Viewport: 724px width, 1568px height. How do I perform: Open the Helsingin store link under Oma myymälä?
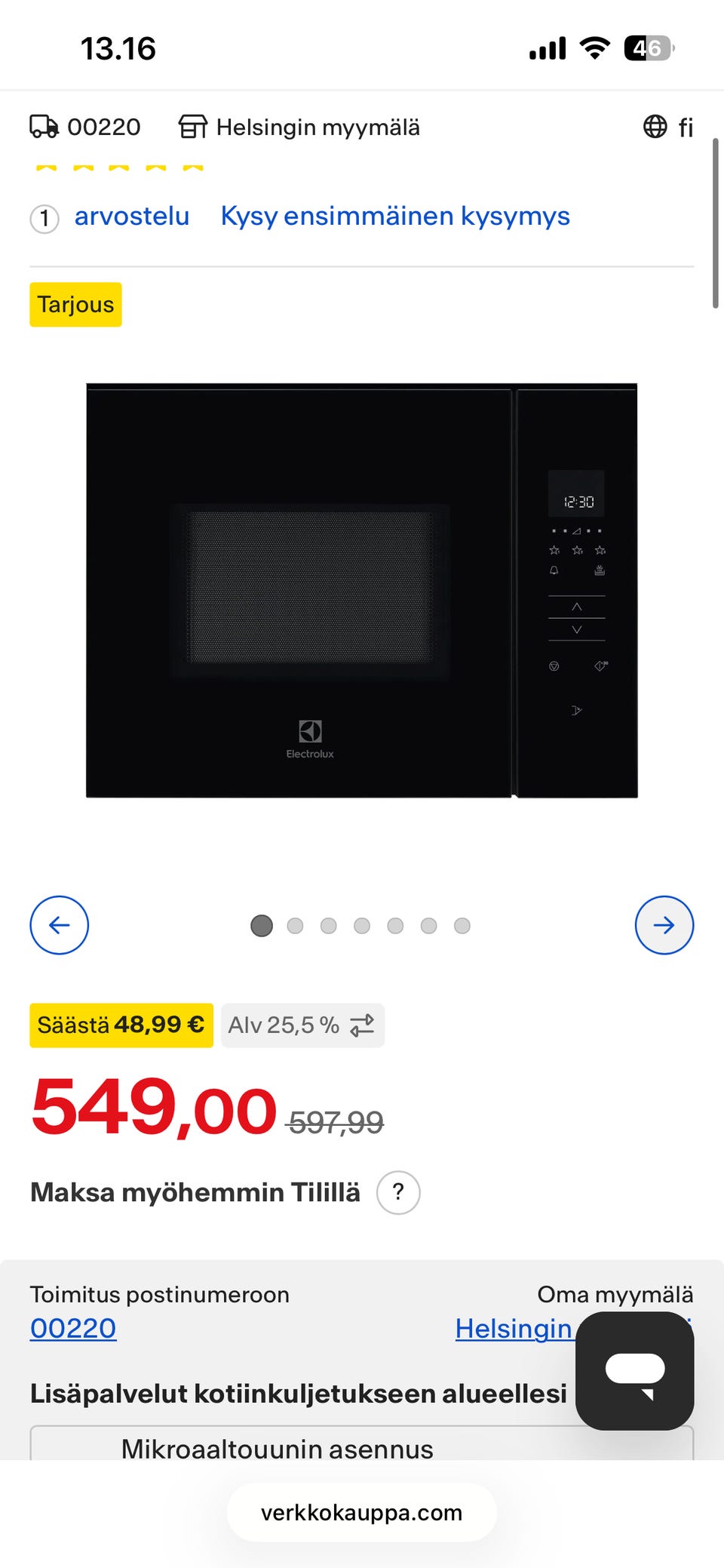click(x=514, y=1328)
